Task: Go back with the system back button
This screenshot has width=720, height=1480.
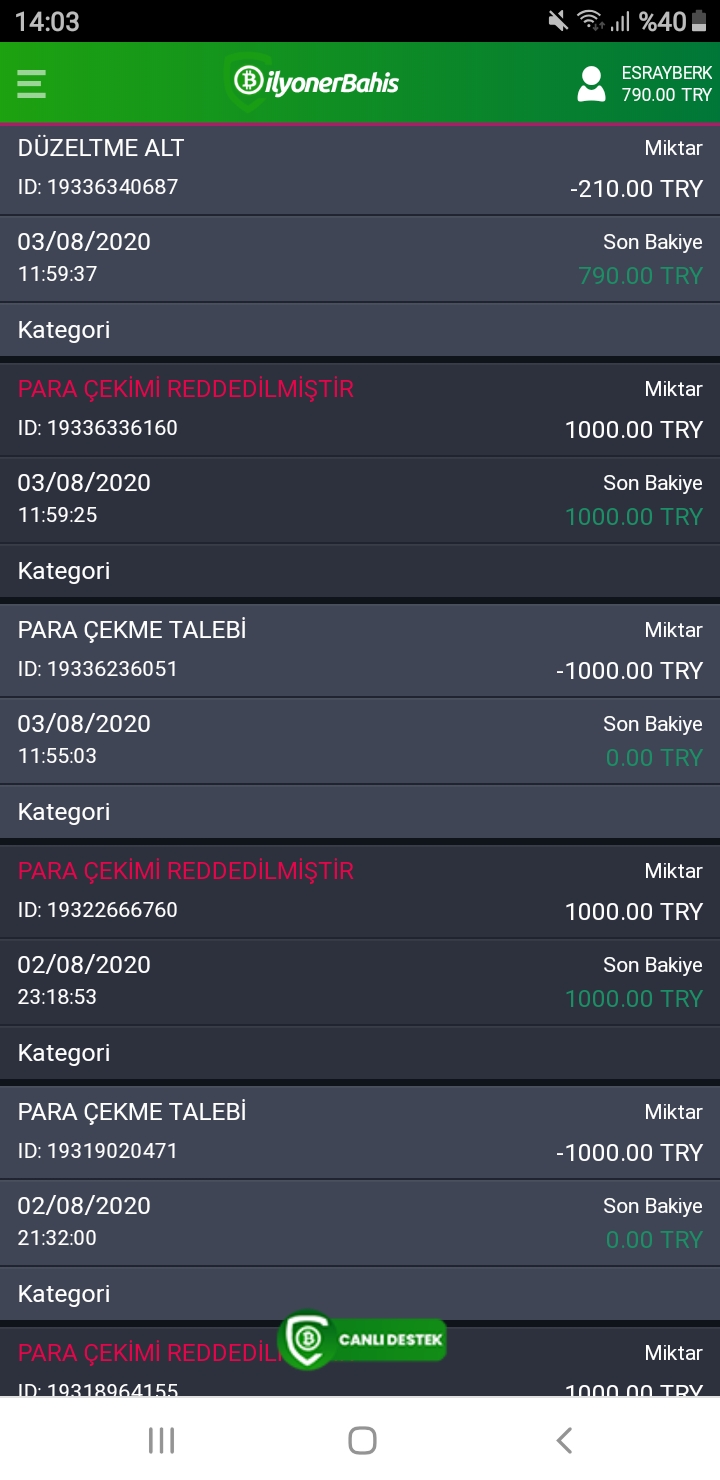Action: (564, 1440)
